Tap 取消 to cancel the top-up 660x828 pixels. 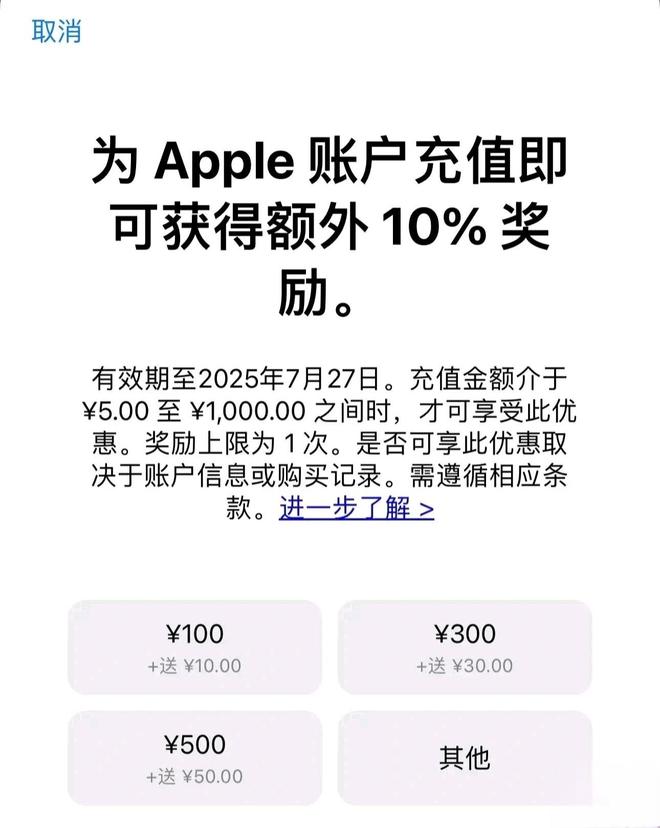(56, 31)
